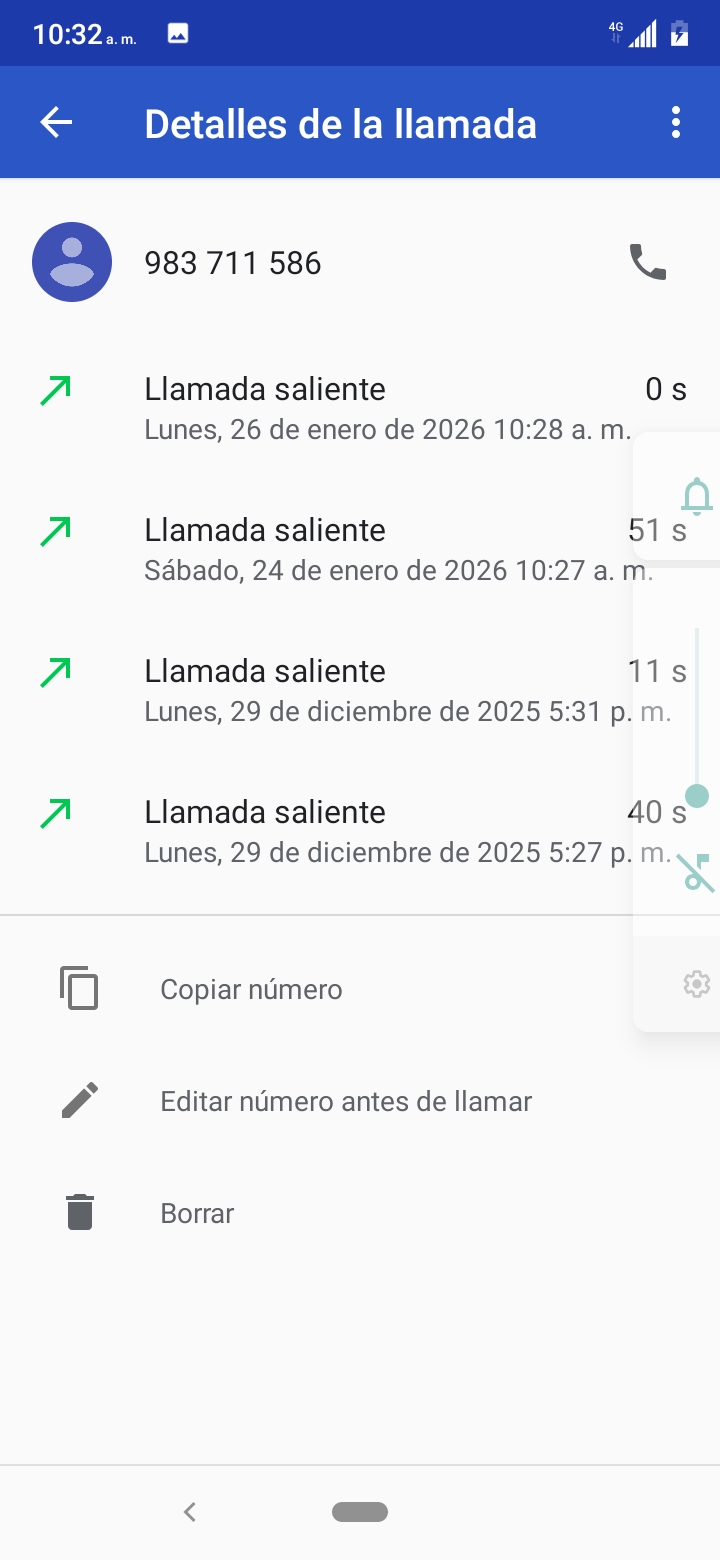Tap the contact avatar icon

point(72,262)
